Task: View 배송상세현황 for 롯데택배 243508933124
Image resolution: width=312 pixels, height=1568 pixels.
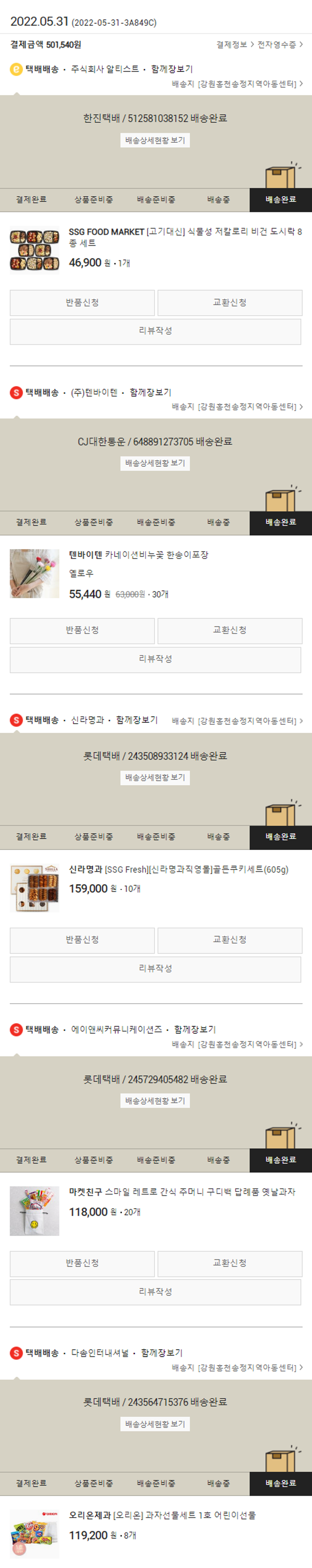Action: click(x=155, y=778)
